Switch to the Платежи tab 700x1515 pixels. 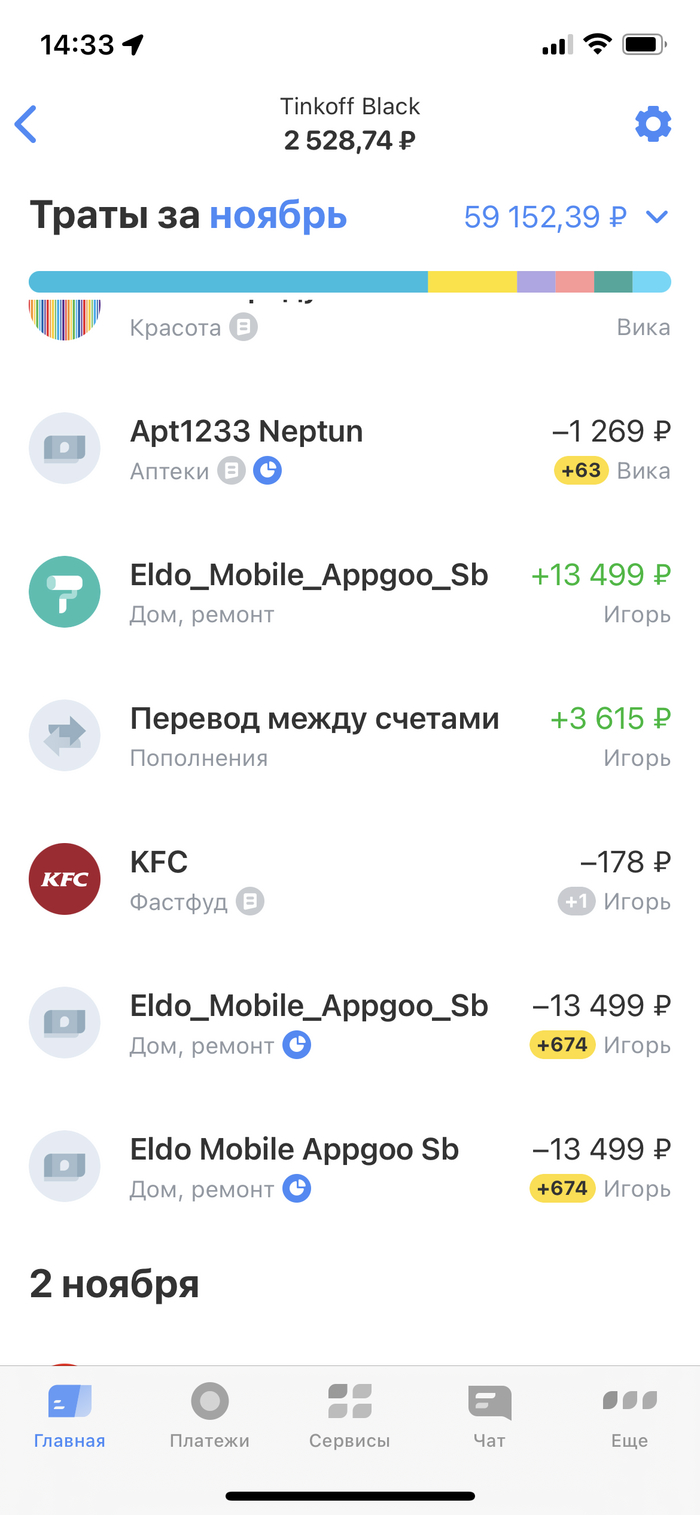209,1417
